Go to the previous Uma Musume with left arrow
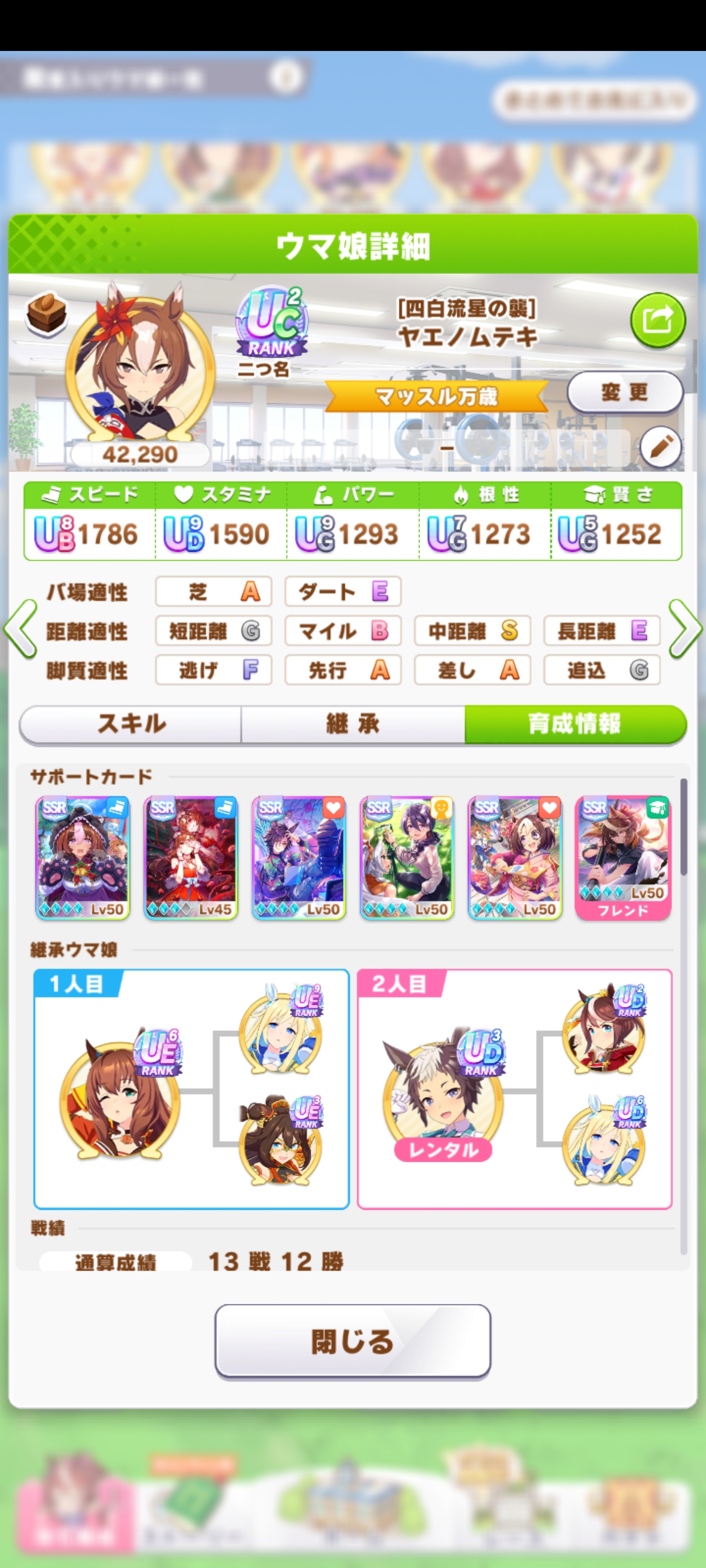This screenshot has height=1568, width=706. [x=21, y=629]
